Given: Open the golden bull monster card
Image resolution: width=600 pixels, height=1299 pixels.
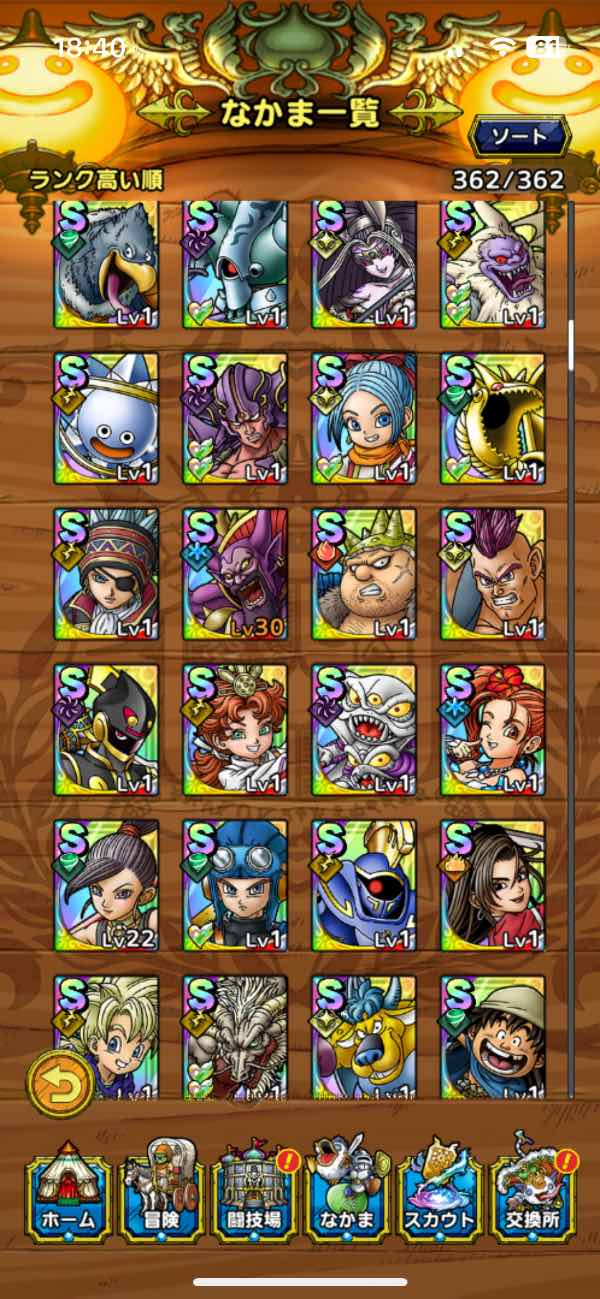Looking at the screenshot, I should [x=364, y=1035].
